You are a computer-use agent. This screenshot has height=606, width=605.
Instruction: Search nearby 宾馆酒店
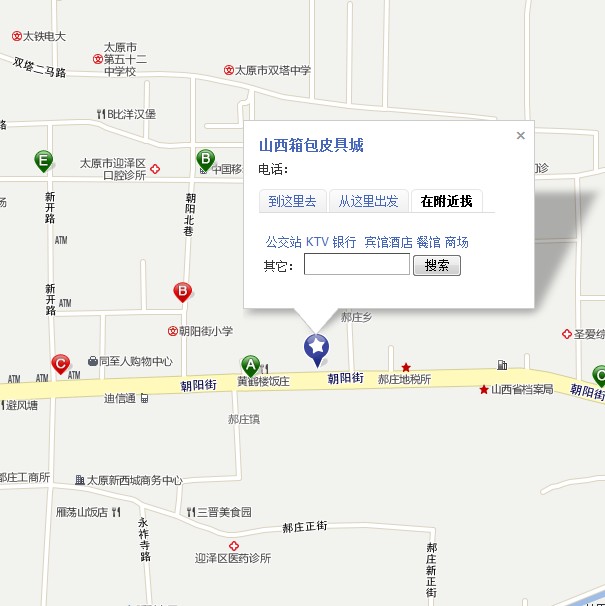click(388, 242)
